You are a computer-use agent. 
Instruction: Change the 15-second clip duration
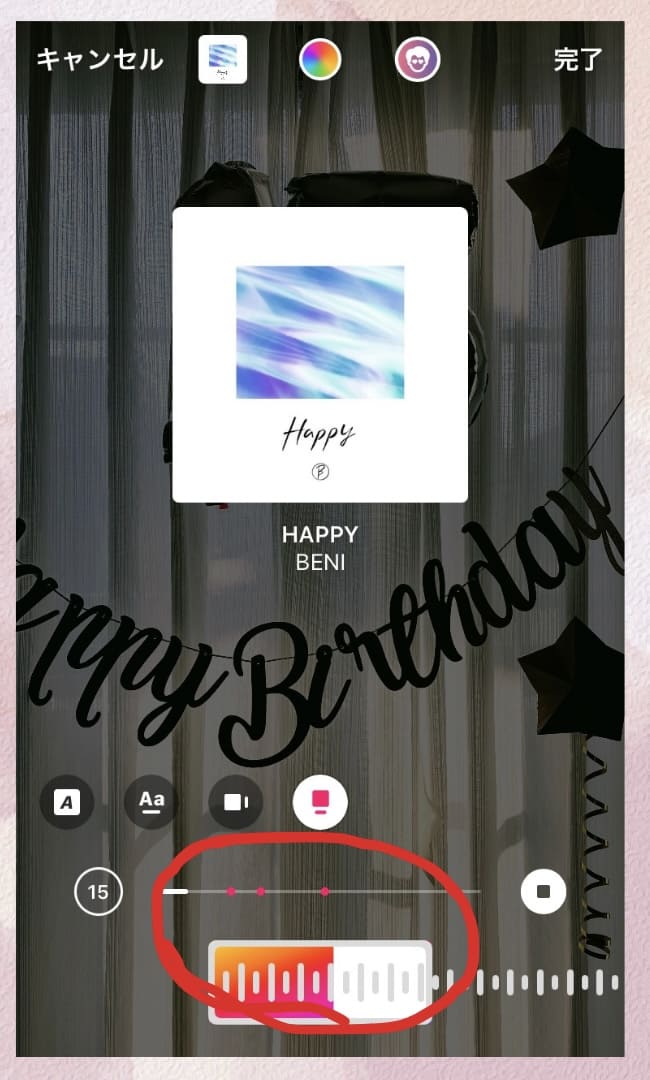point(98,891)
